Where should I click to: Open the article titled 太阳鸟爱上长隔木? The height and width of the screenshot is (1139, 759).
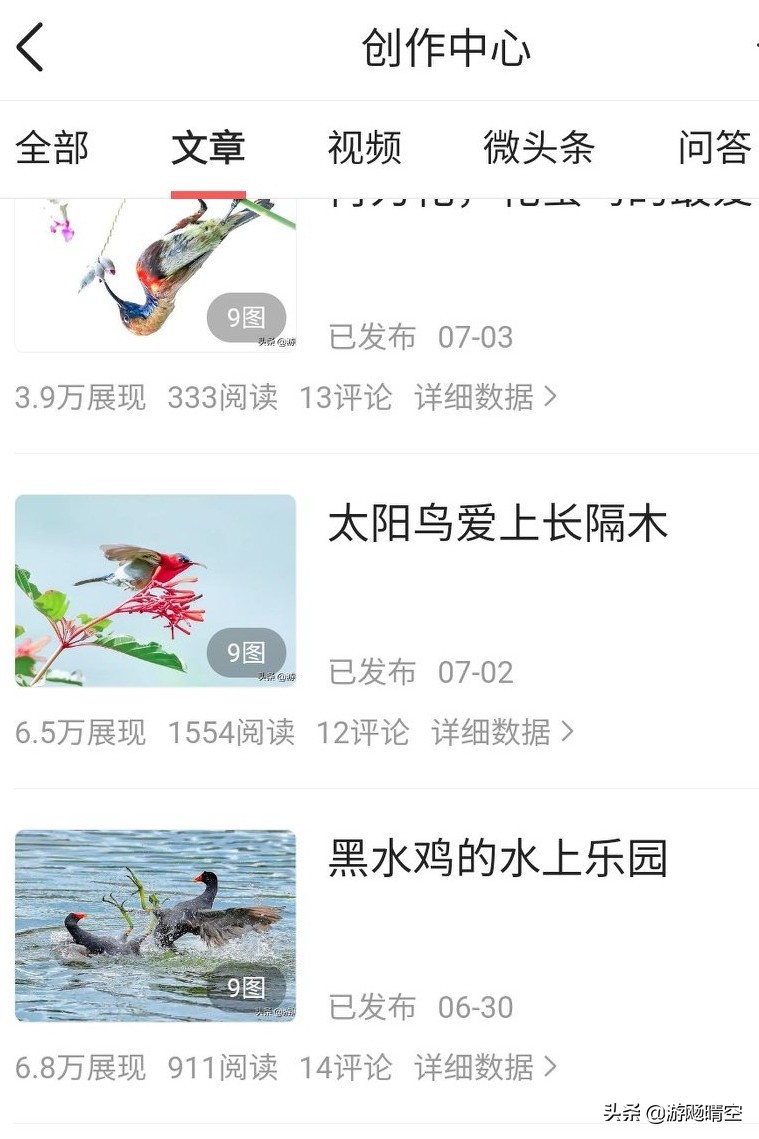(x=497, y=525)
